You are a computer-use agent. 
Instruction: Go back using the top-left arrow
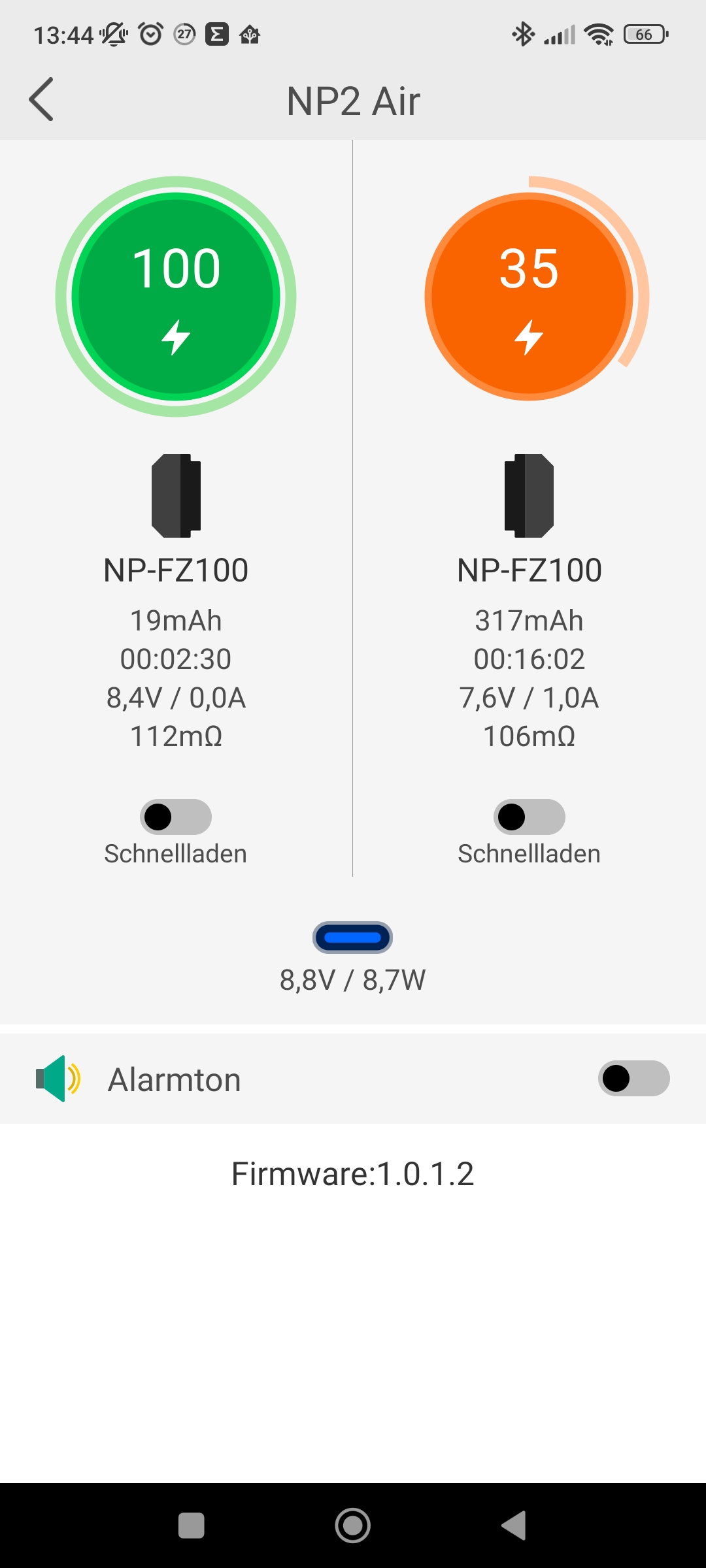click(41, 99)
